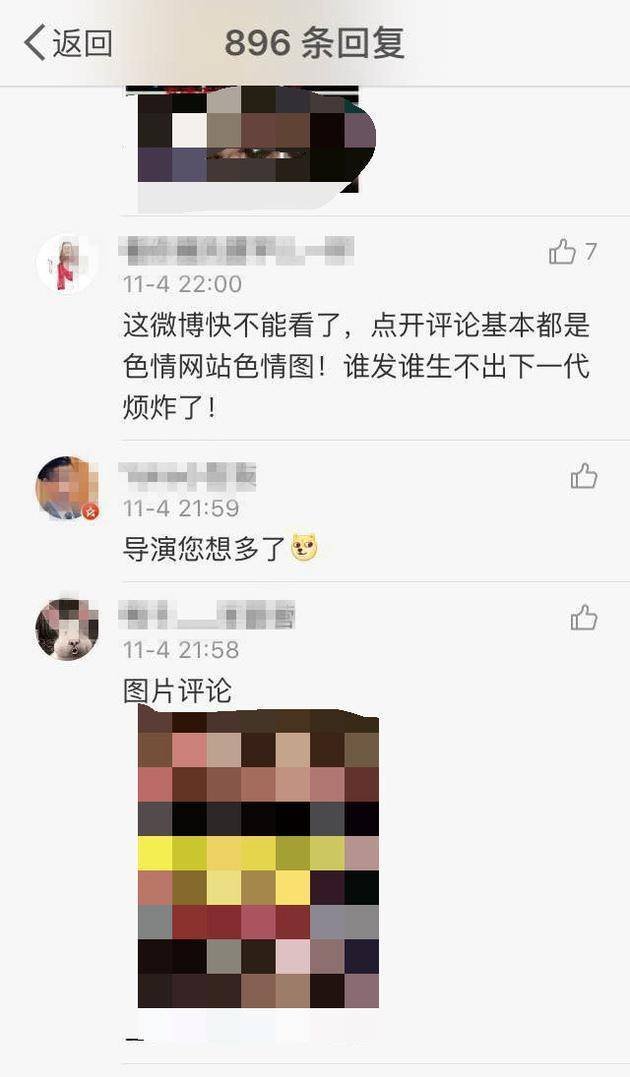
Task: Like the comment posted at 11-4 22:00
Action: coord(563,252)
